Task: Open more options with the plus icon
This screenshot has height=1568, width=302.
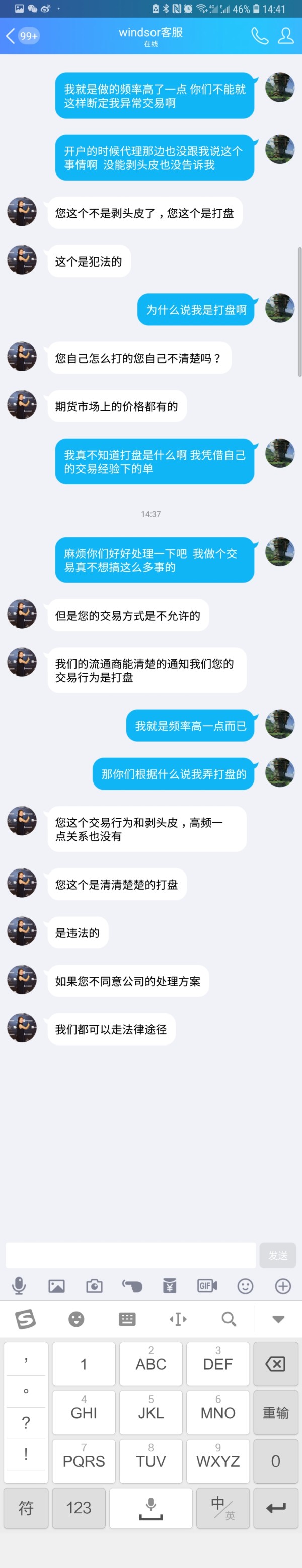Action: 282,1286
